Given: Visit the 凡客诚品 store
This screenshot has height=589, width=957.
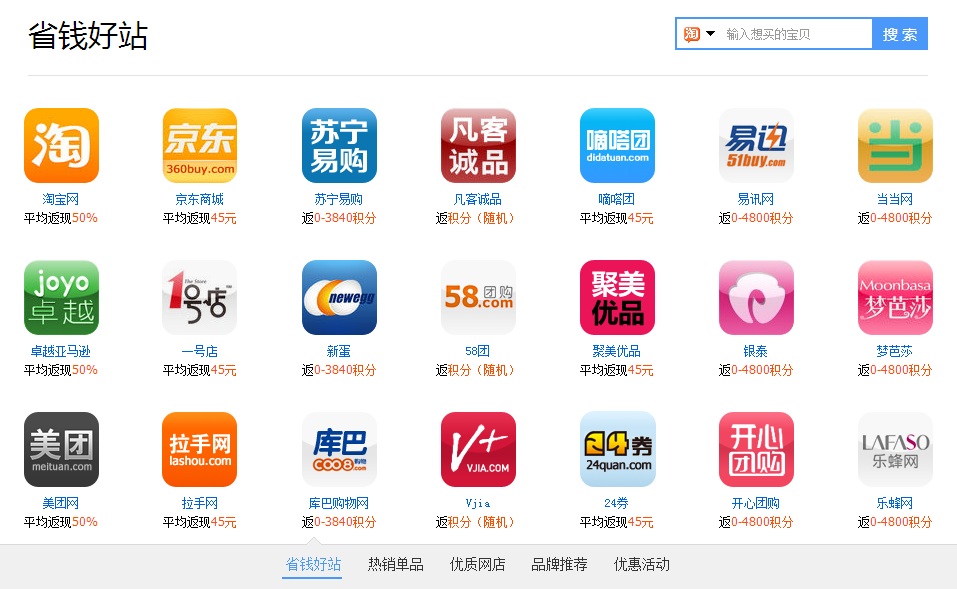Looking at the screenshot, I should click(x=478, y=146).
